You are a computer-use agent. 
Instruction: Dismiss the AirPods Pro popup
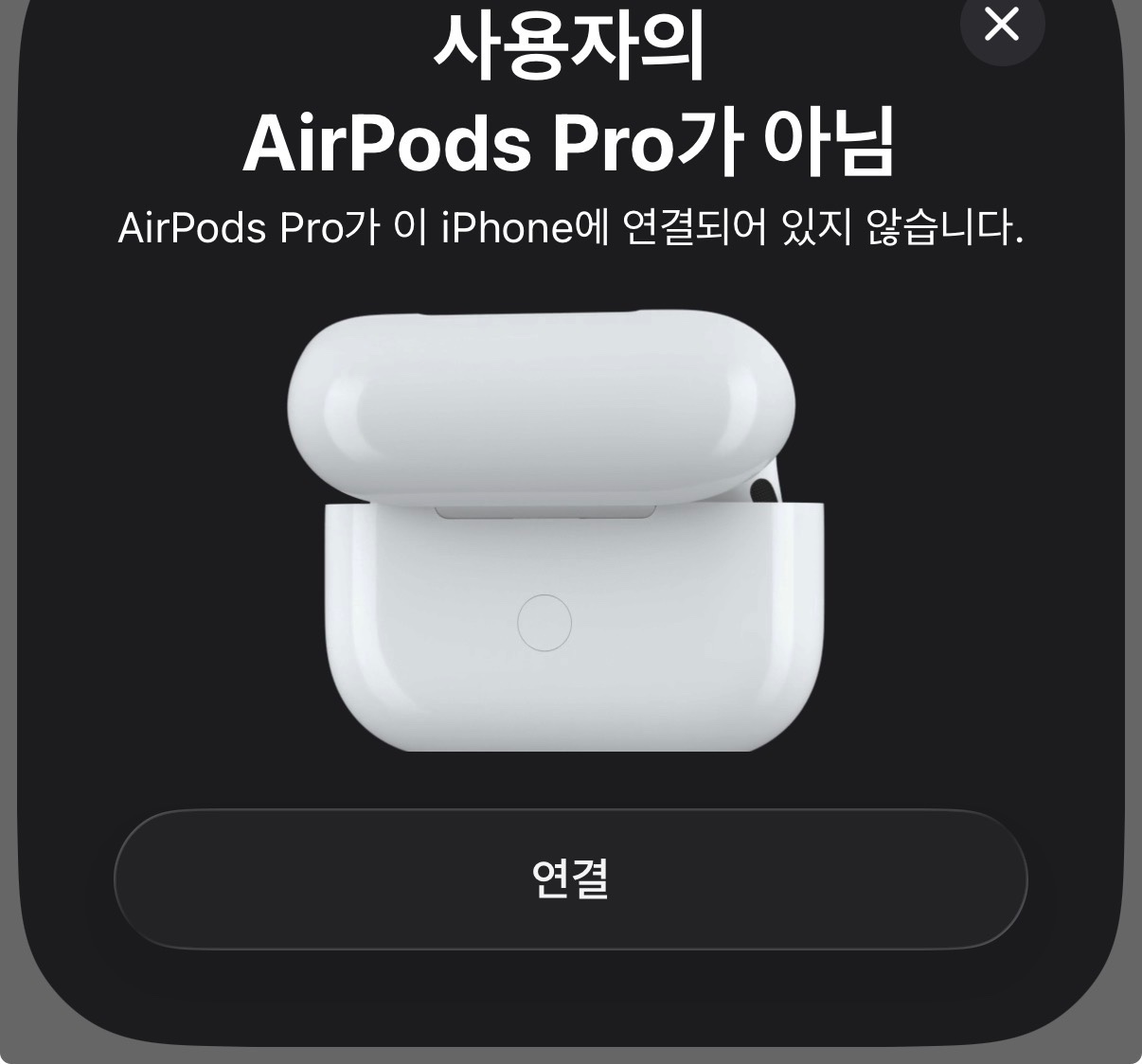pos(1002,25)
